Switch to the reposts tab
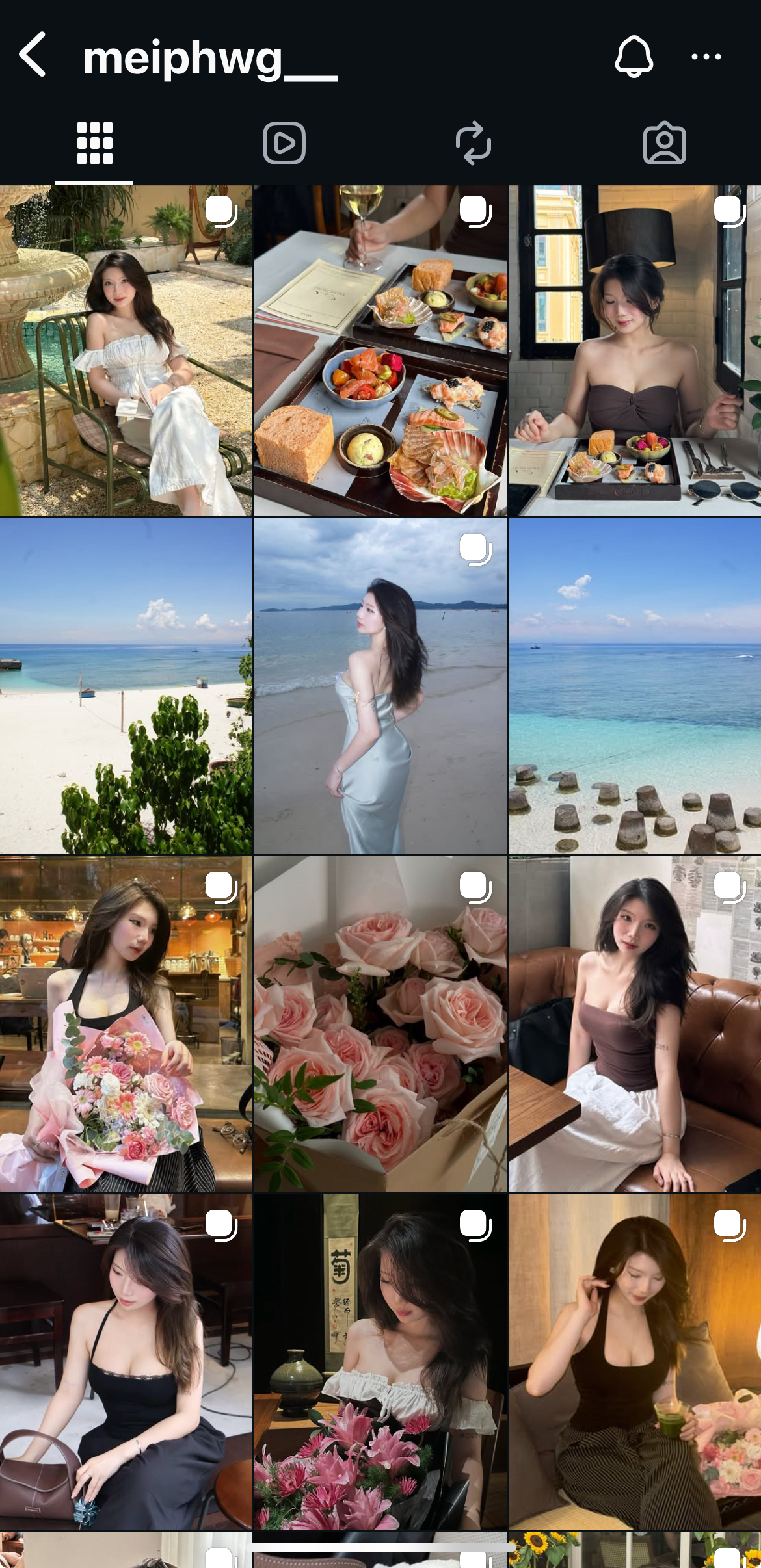Viewport: 761px width, 1568px height. 474,143
